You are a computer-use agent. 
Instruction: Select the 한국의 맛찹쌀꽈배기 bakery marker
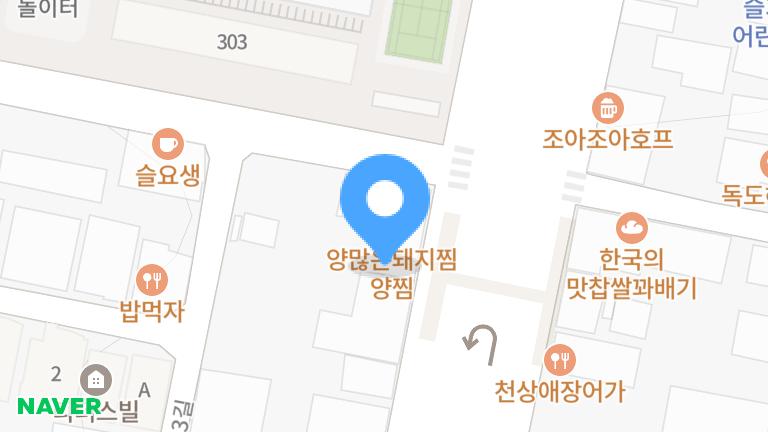point(632,227)
